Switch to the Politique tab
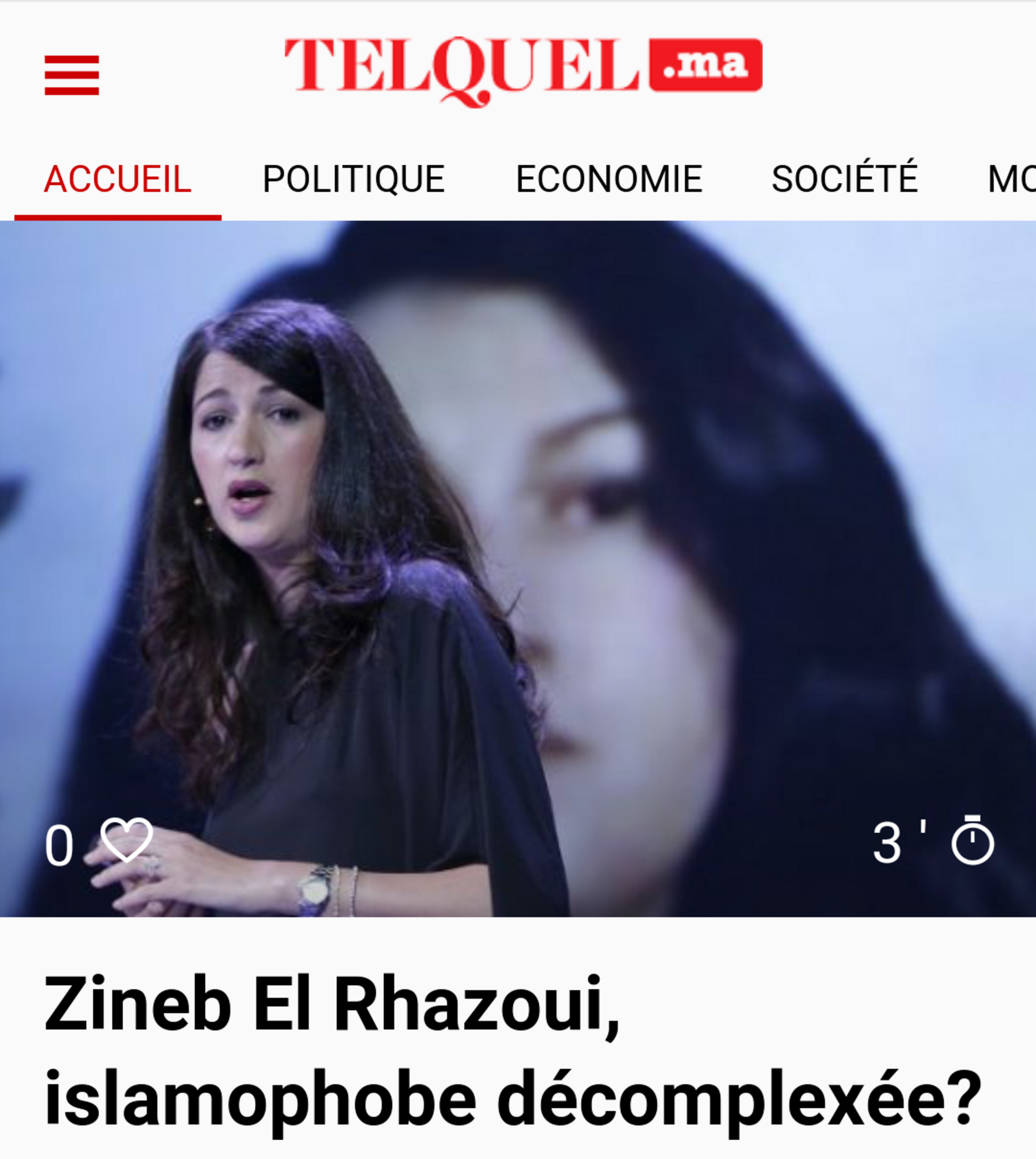Screen dimensions: 1036x1159 point(354,179)
